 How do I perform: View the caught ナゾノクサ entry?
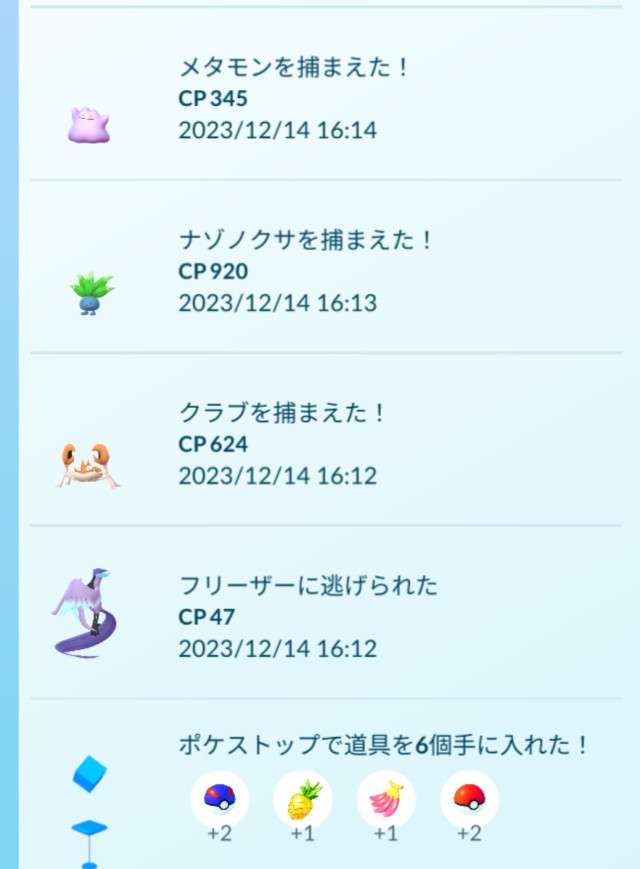pos(306,269)
